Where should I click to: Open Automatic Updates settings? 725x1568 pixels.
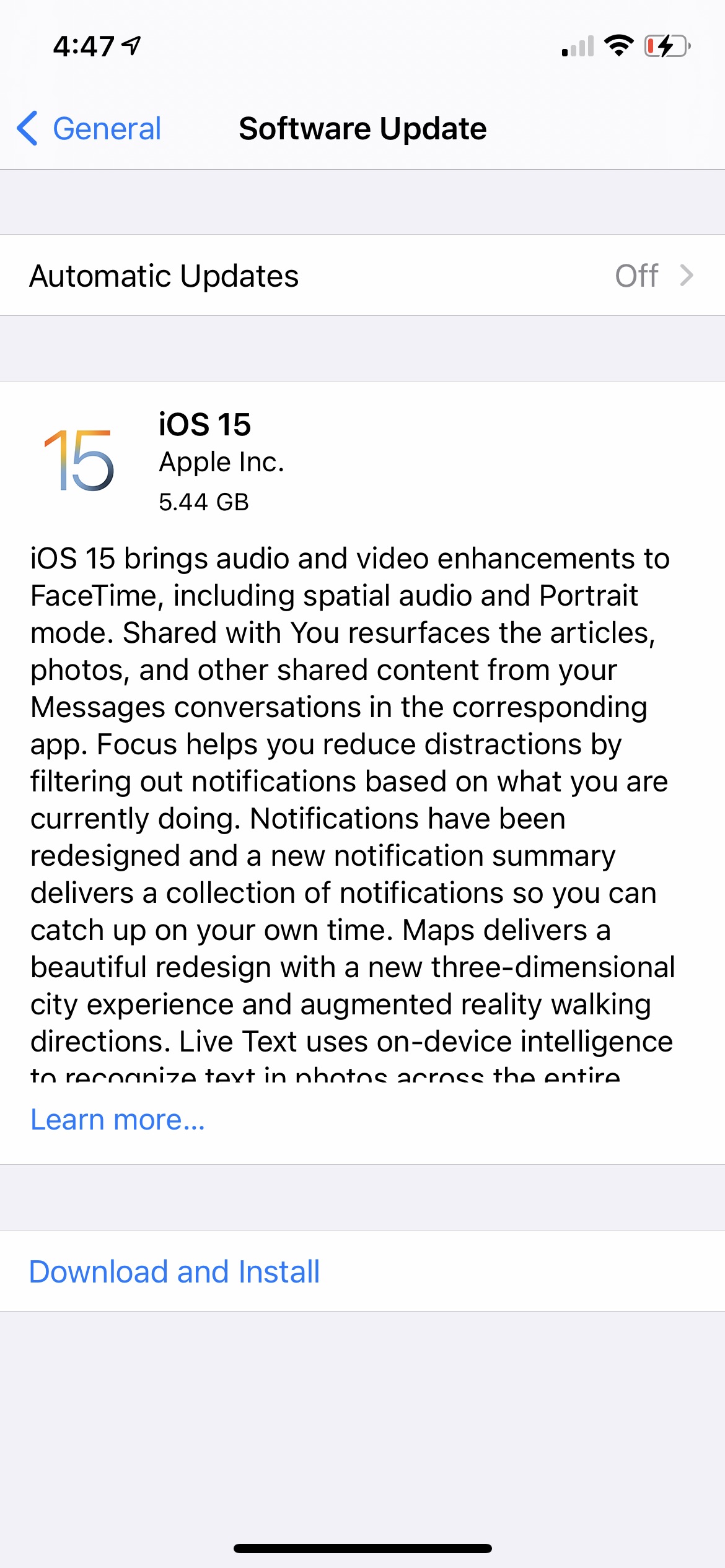[x=362, y=276]
